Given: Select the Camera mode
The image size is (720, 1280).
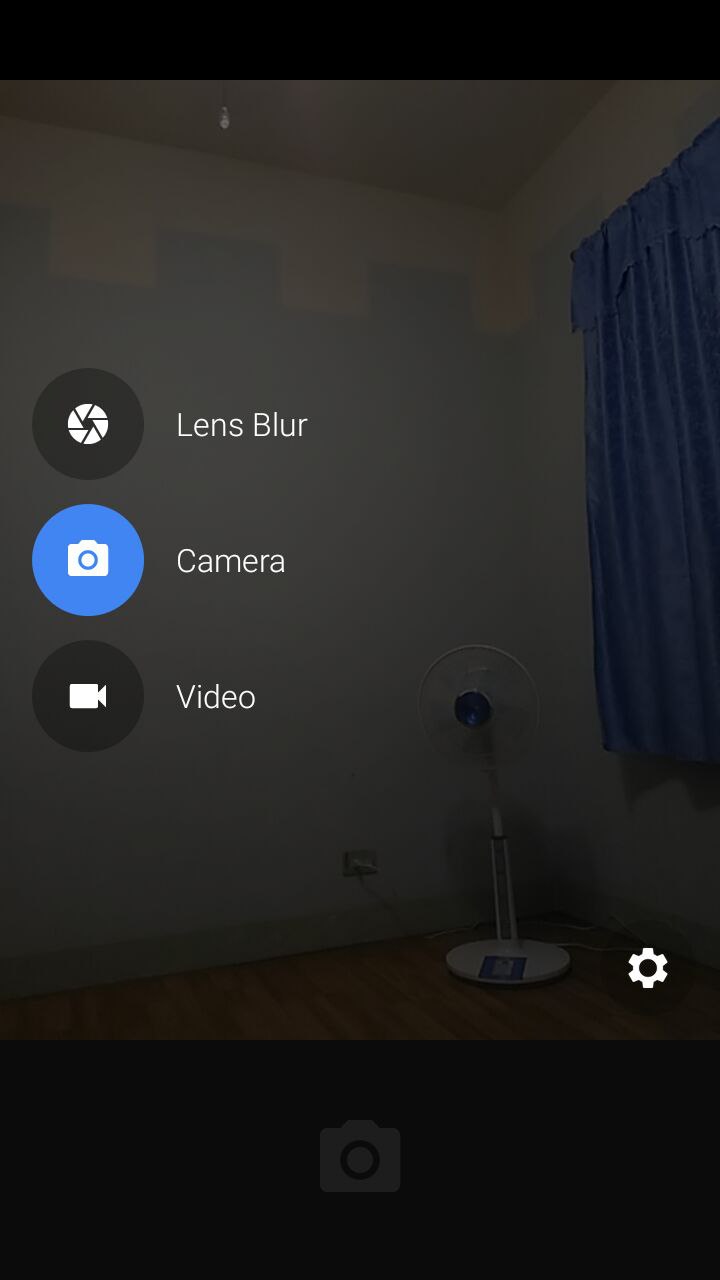Looking at the screenshot, I should tap(88, 560).
